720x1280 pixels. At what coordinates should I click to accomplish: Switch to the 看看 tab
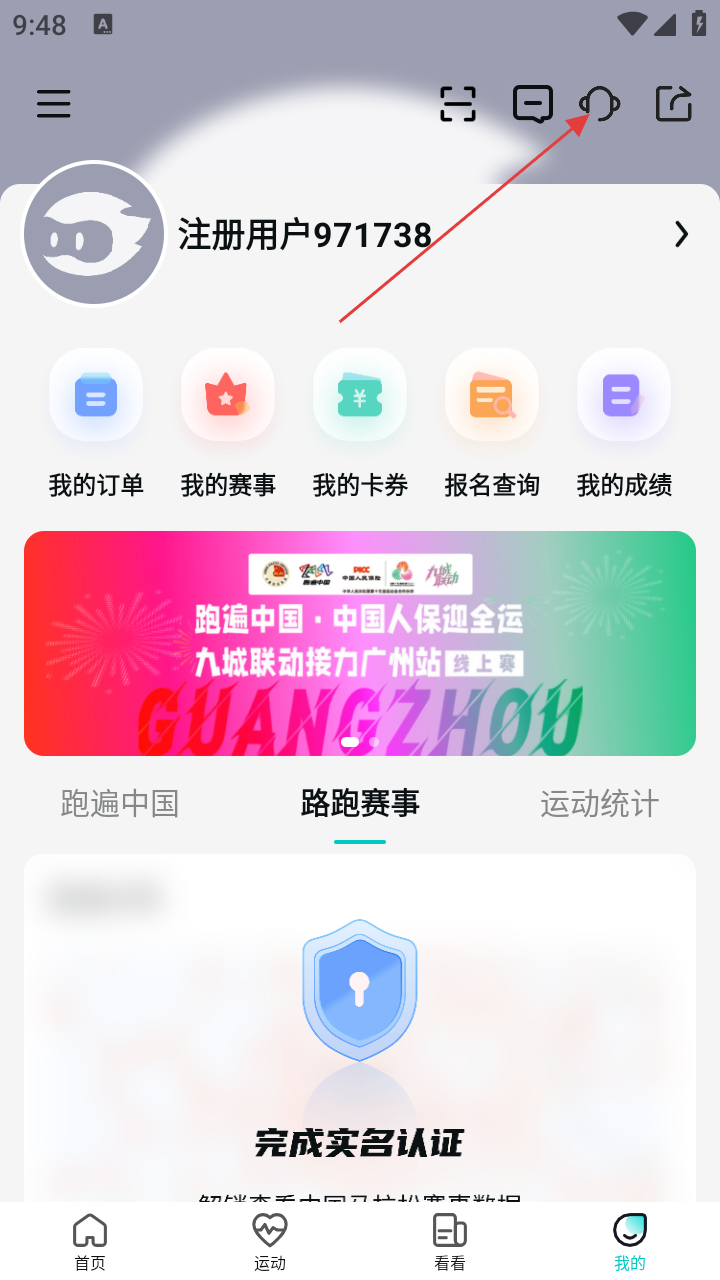(x=450, y=1242)
